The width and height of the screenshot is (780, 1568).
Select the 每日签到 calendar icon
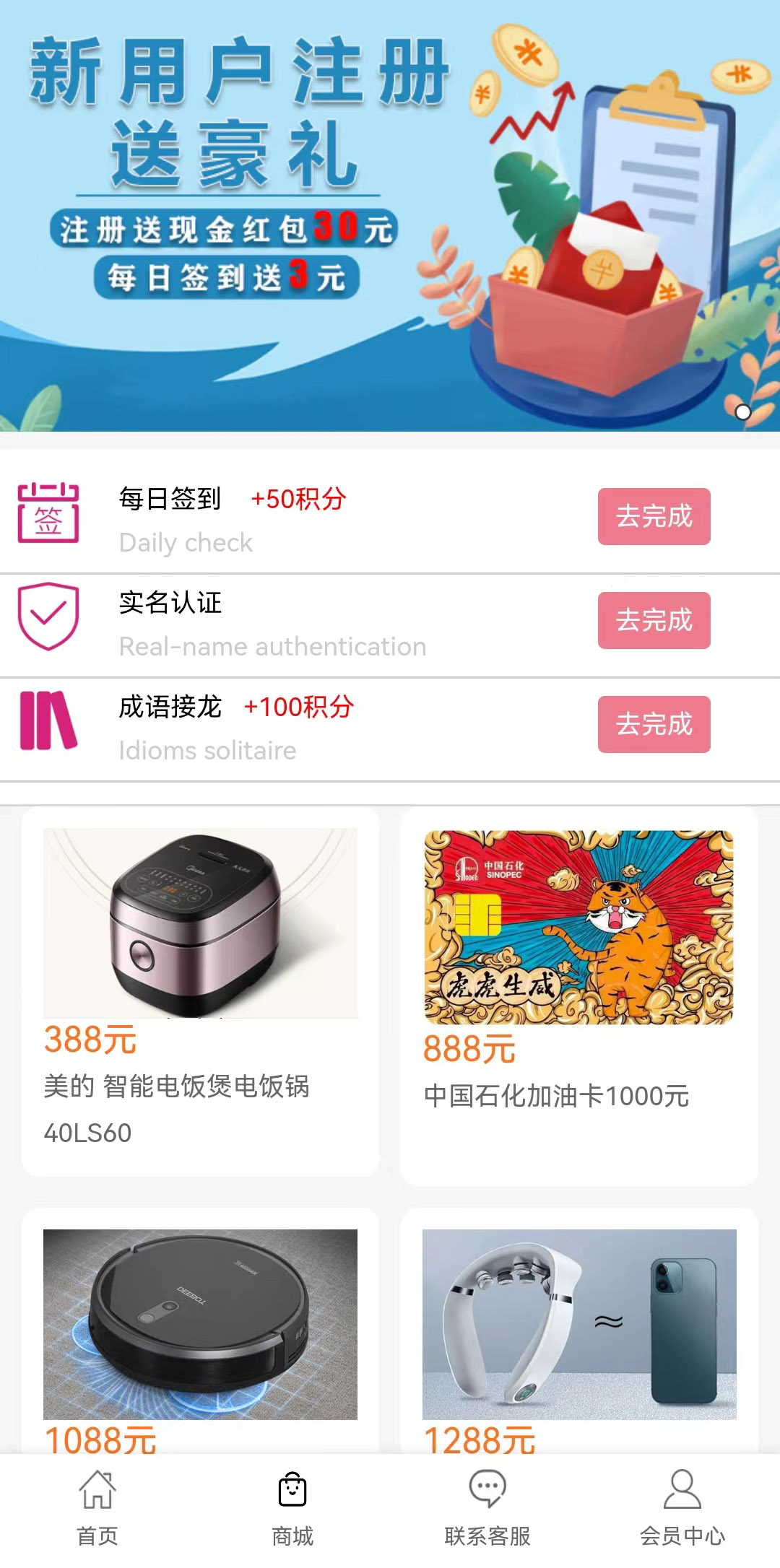(x=47, y=513)
